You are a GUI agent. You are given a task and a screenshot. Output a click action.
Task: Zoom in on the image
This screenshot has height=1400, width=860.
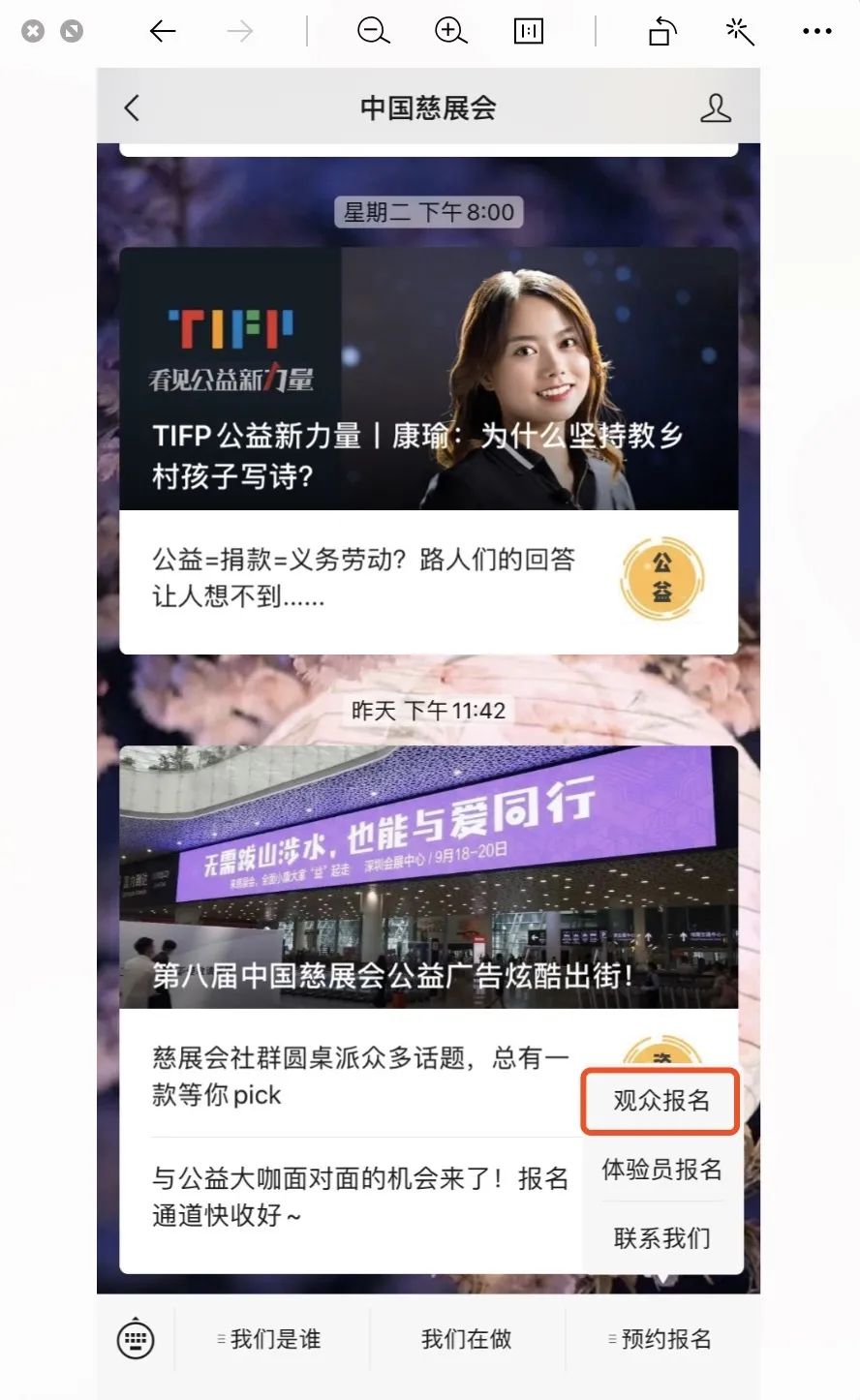pyautogui.click(x=450, y=32)
